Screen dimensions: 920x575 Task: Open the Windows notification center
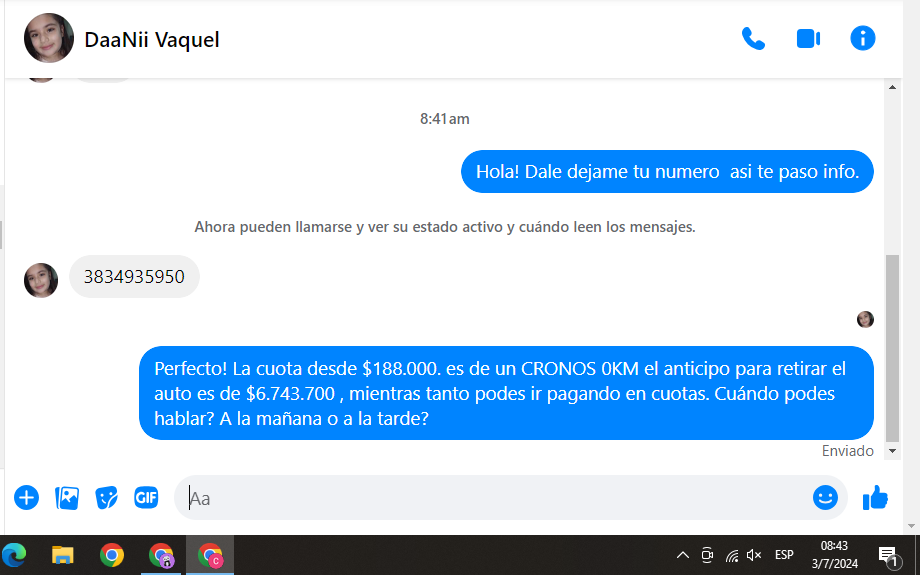887,555
